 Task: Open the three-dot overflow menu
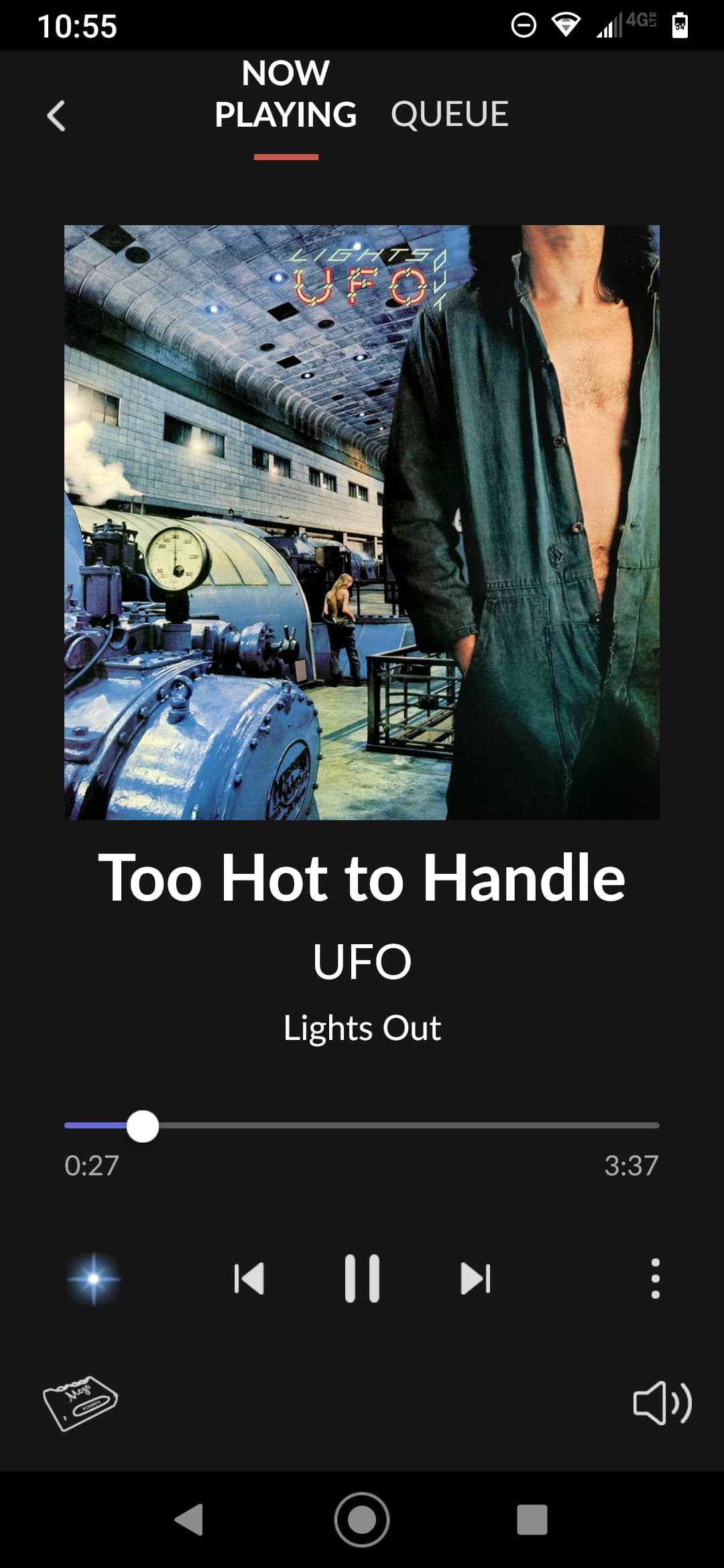[655, 1279]
